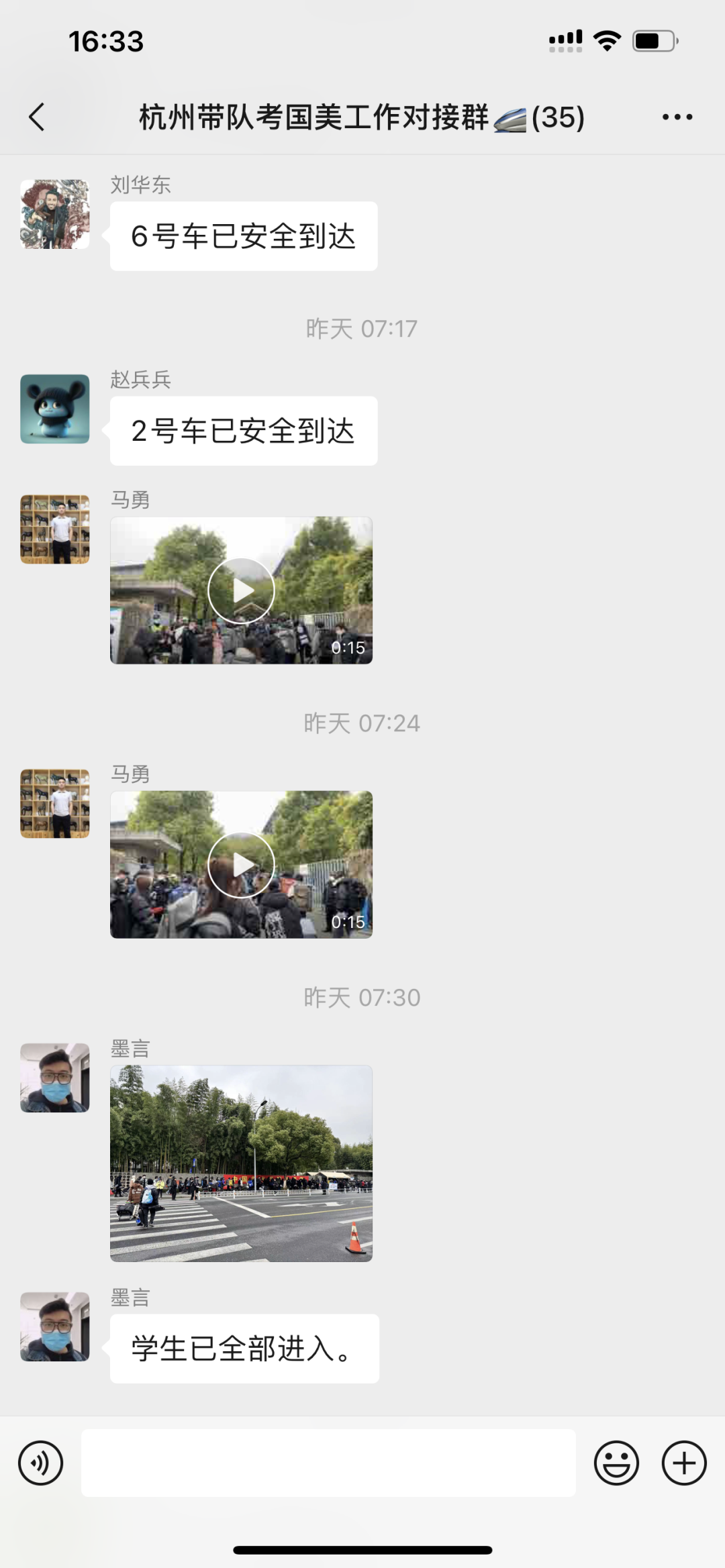
Task: Switch to voice message input
Action: 41,1463
